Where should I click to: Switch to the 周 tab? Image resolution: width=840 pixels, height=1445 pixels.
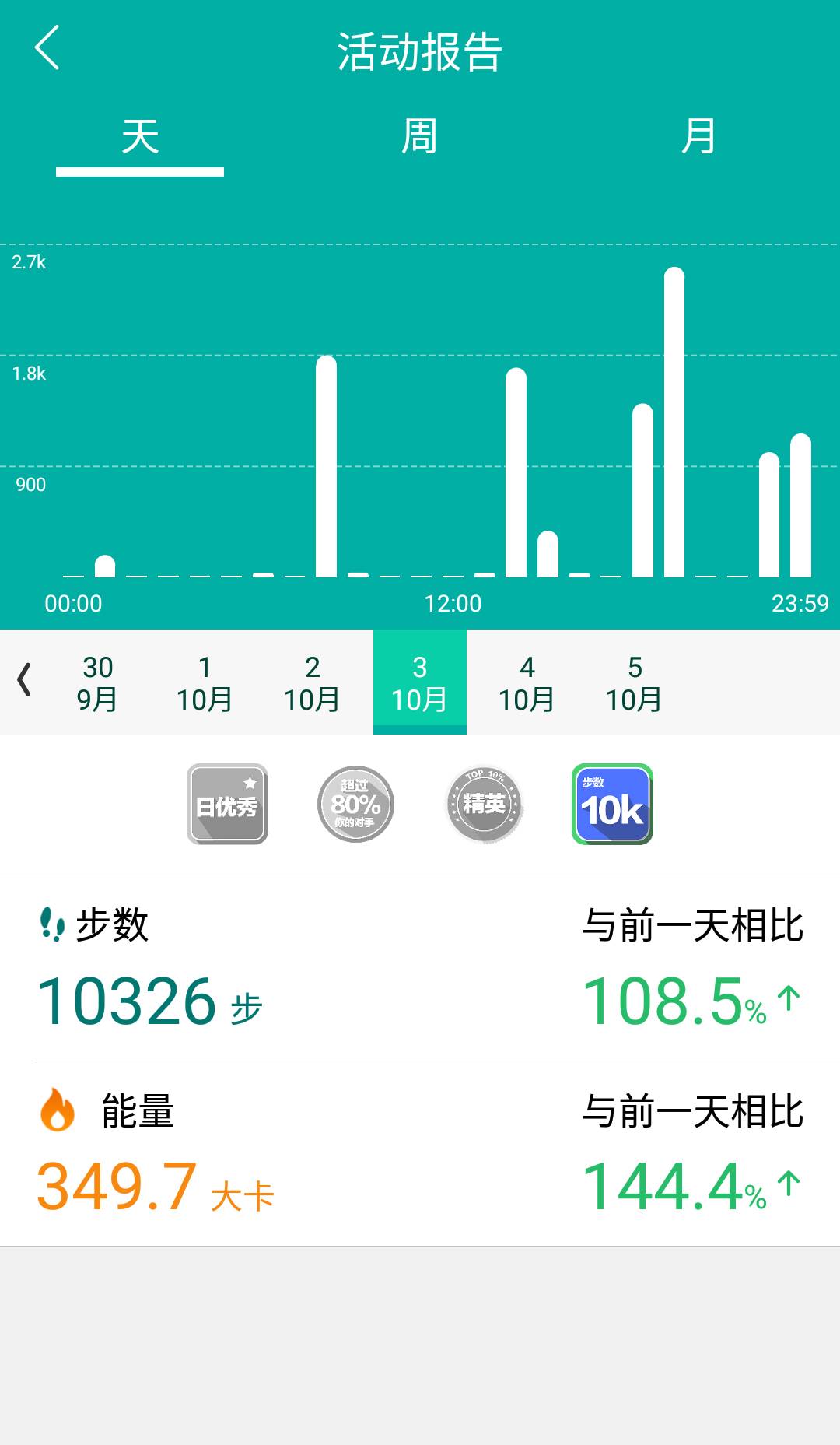coord(419,137)
